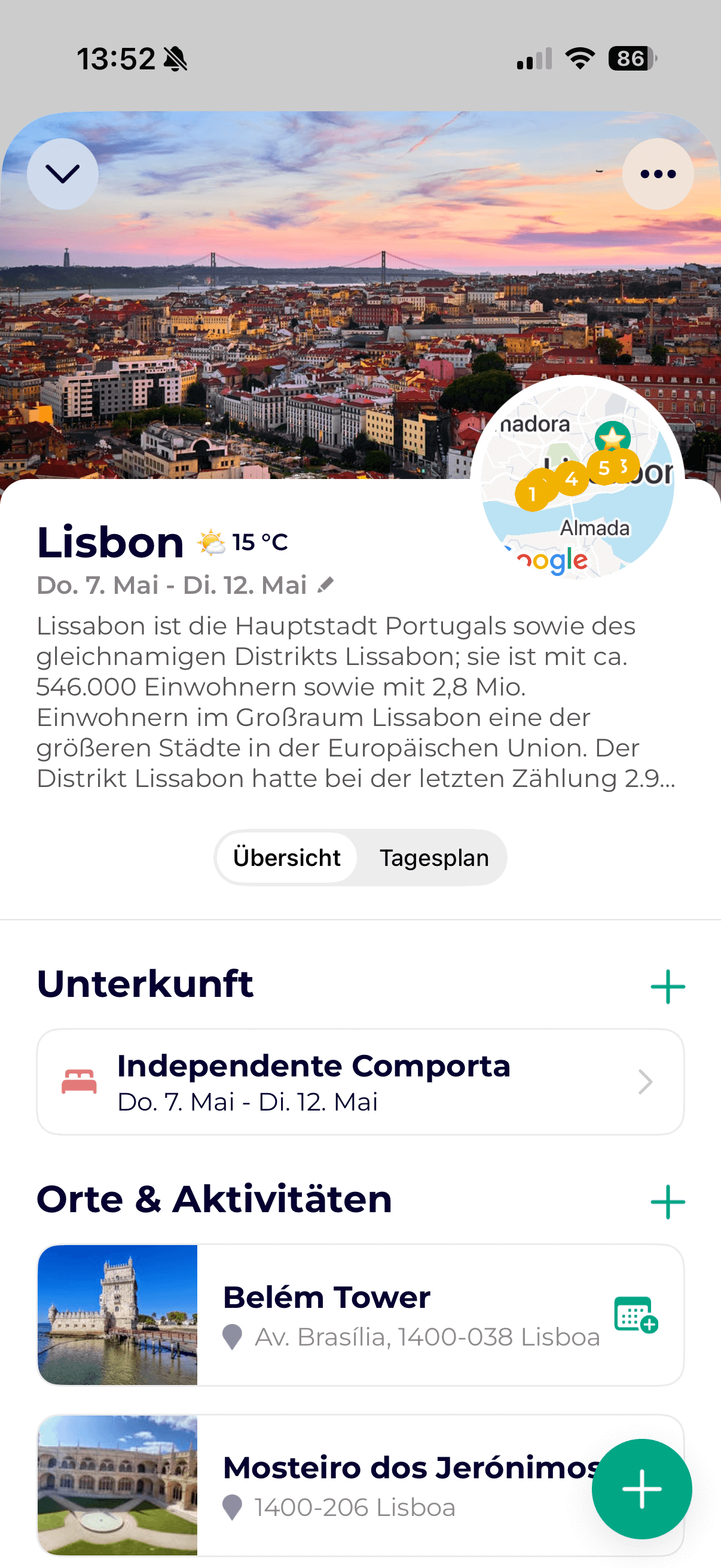Open the three-dot overflow menu
This screenshot has height=1568, width=721.
click(x=658, y=174)
